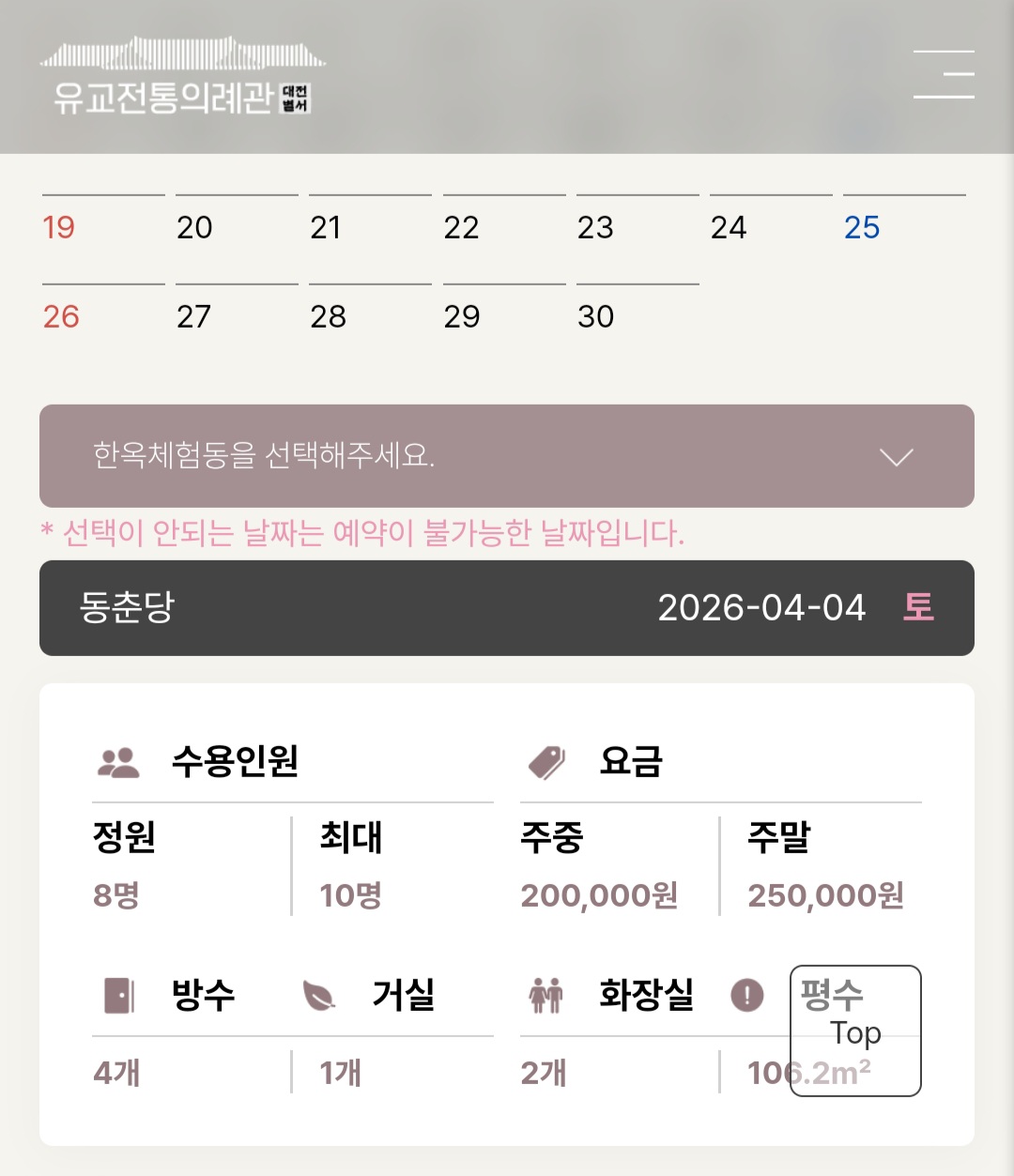Screen dimensions: 1014x1176
Task: Select date 19 on the calendar
Action: [x=59, y=227]
